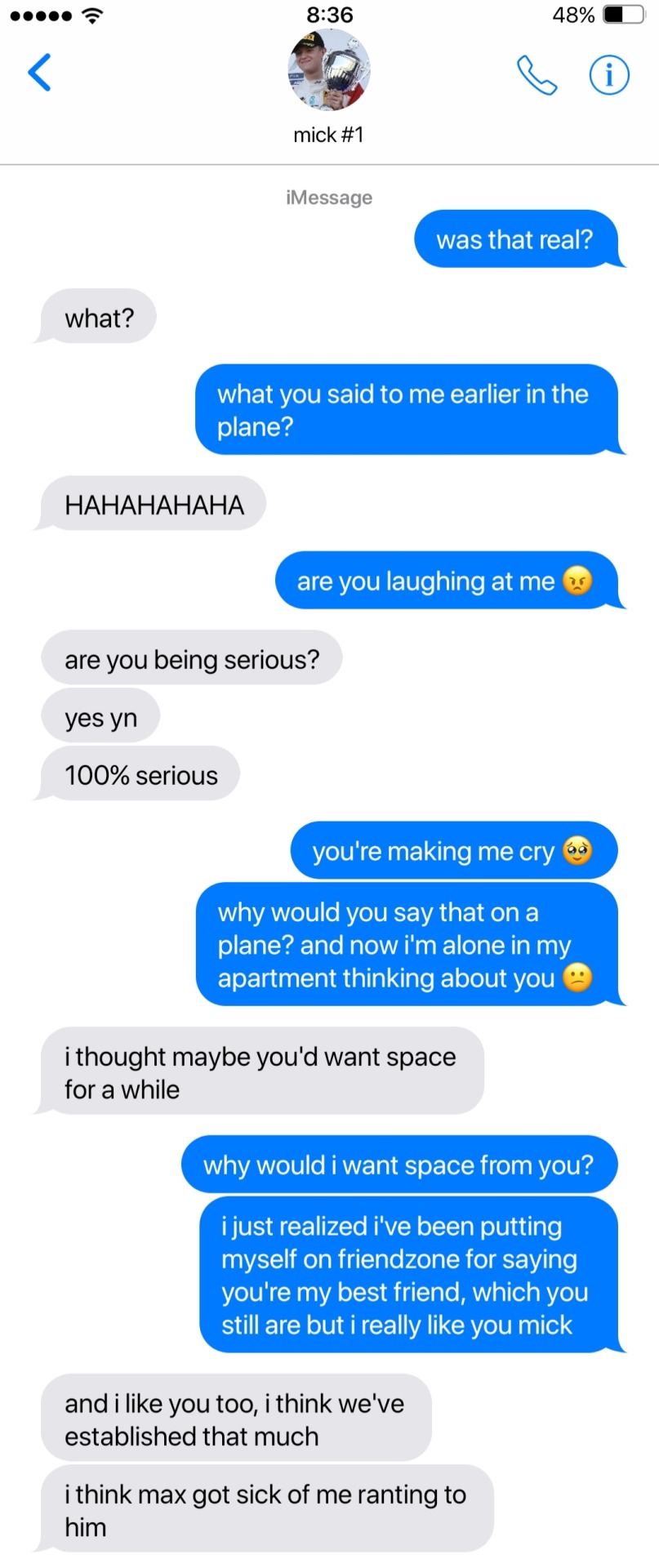
Task: Go back to the messages list
Action: (x=39, y=73)
